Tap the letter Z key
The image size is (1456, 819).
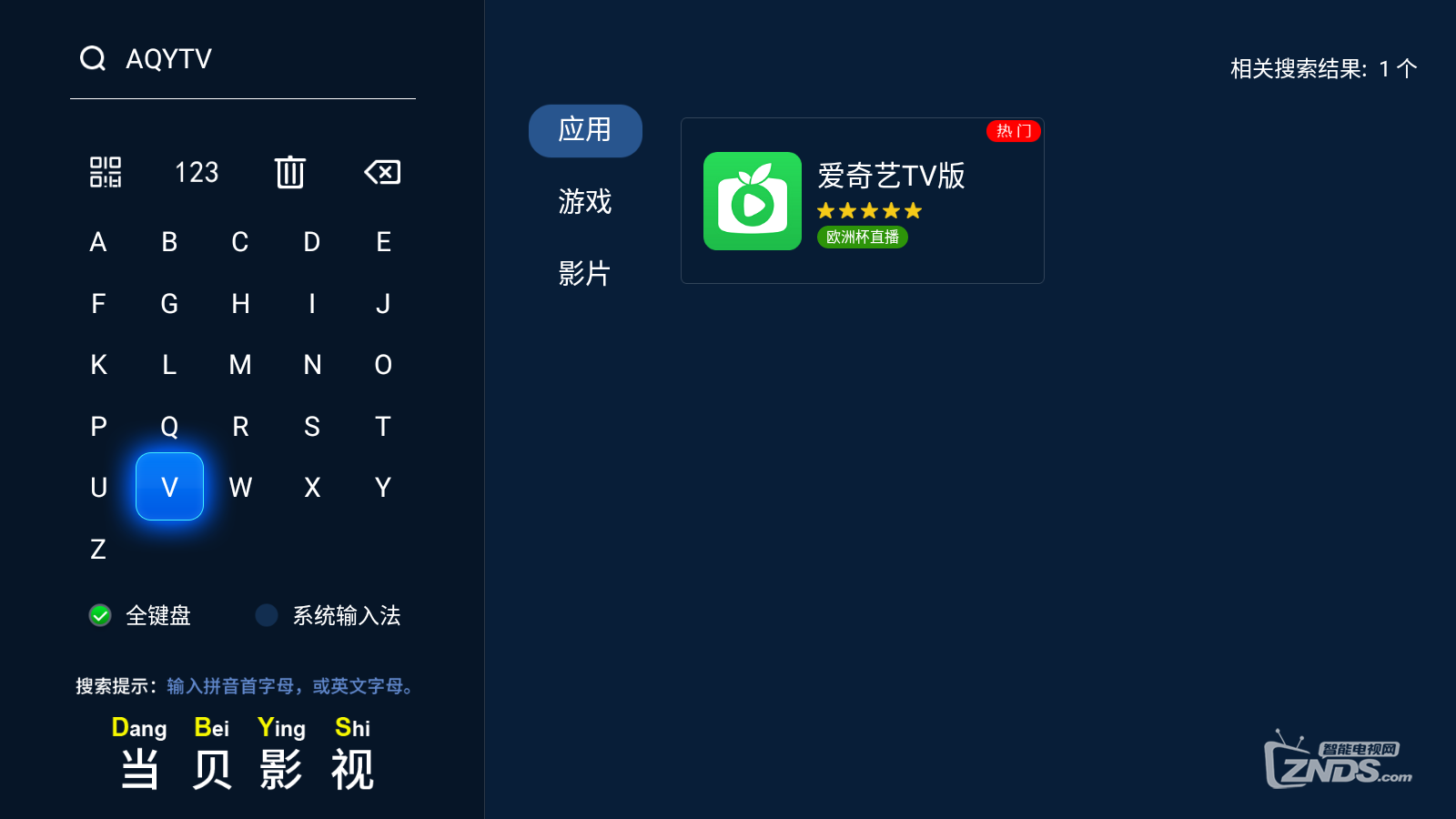click(98, 549)
